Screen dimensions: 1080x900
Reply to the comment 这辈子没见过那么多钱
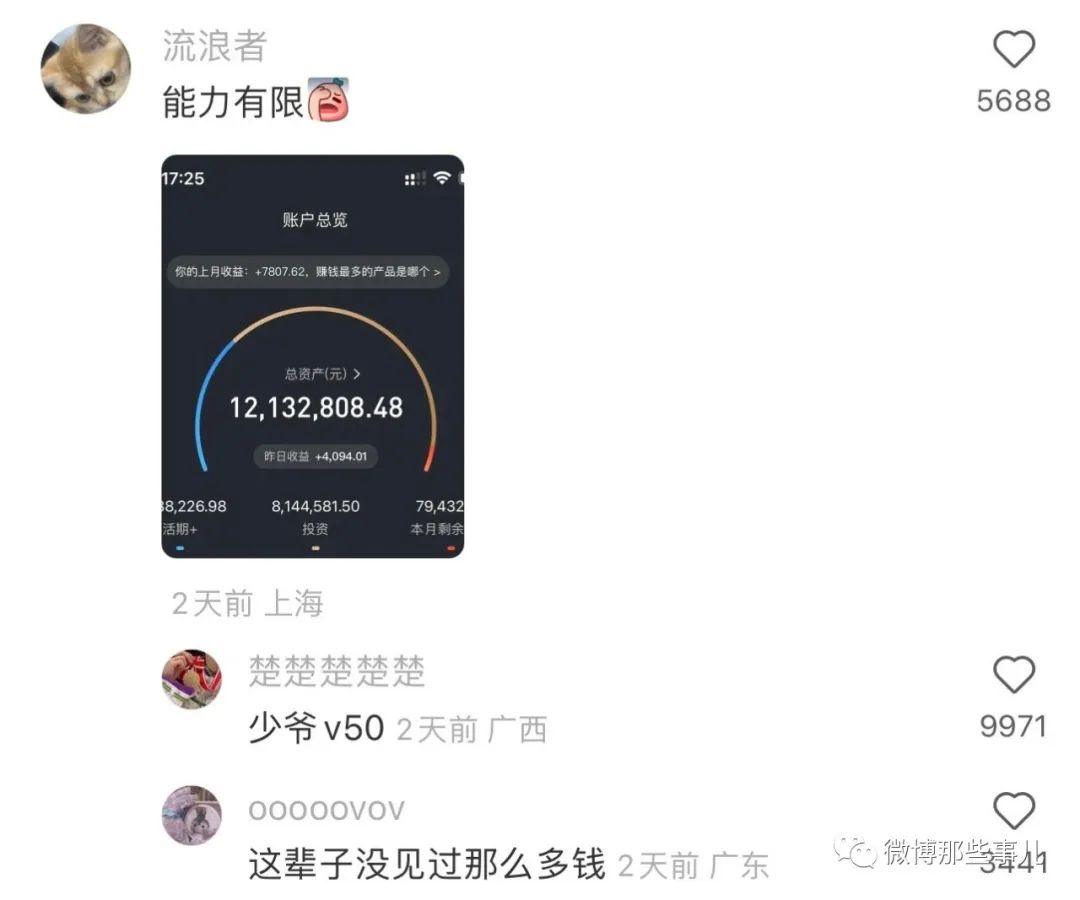[427, 863]
